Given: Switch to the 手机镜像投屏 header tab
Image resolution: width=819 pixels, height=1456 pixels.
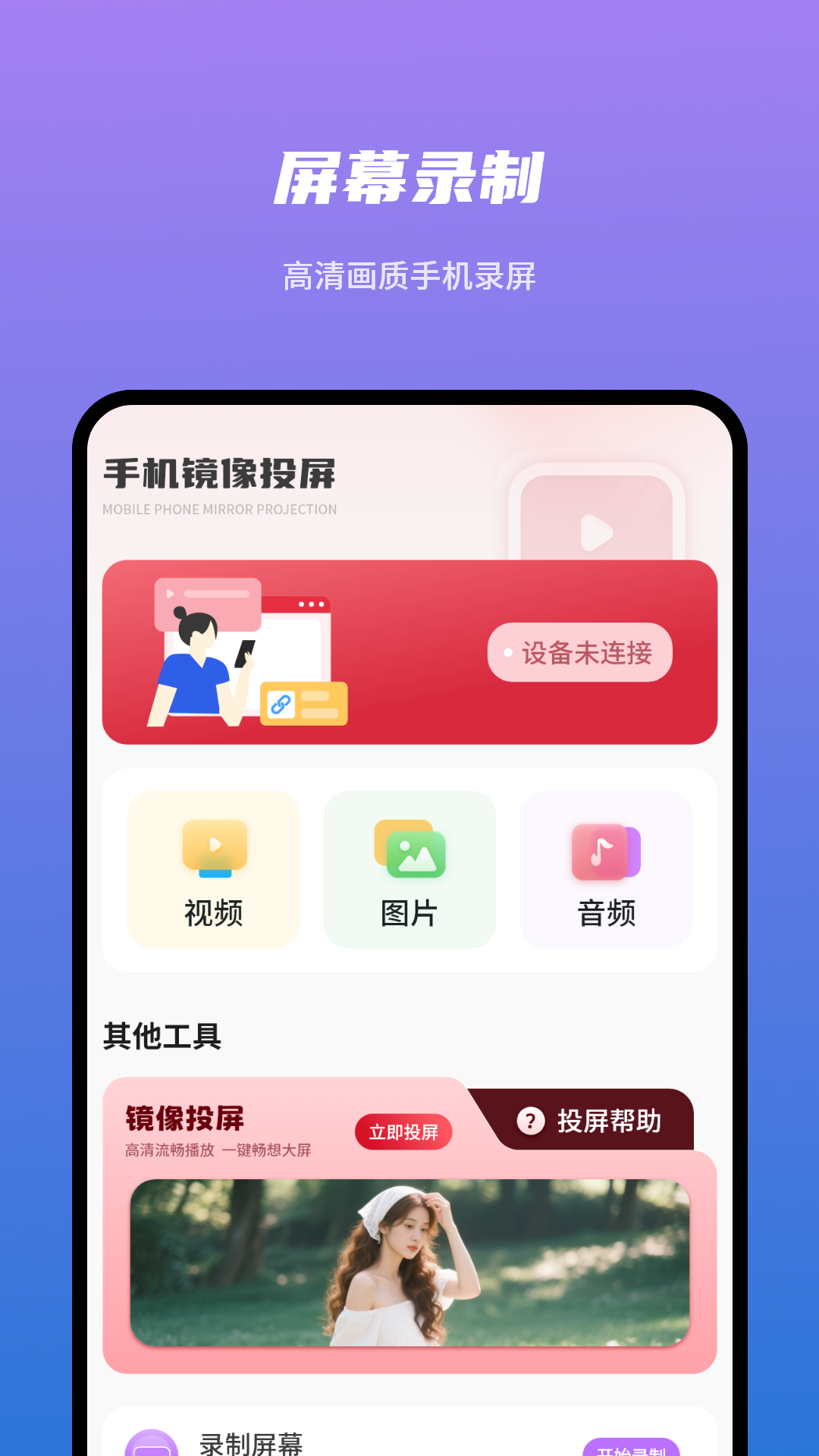Looking at the screenshot, I should (x=221, y=472).
